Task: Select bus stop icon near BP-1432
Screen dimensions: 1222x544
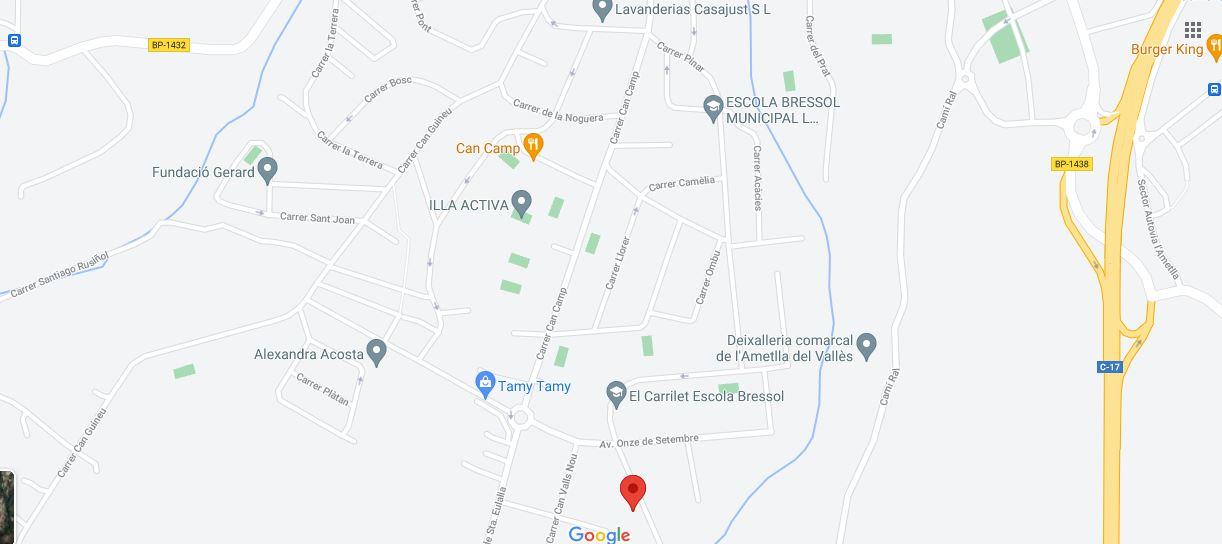Action: [14, 40]
